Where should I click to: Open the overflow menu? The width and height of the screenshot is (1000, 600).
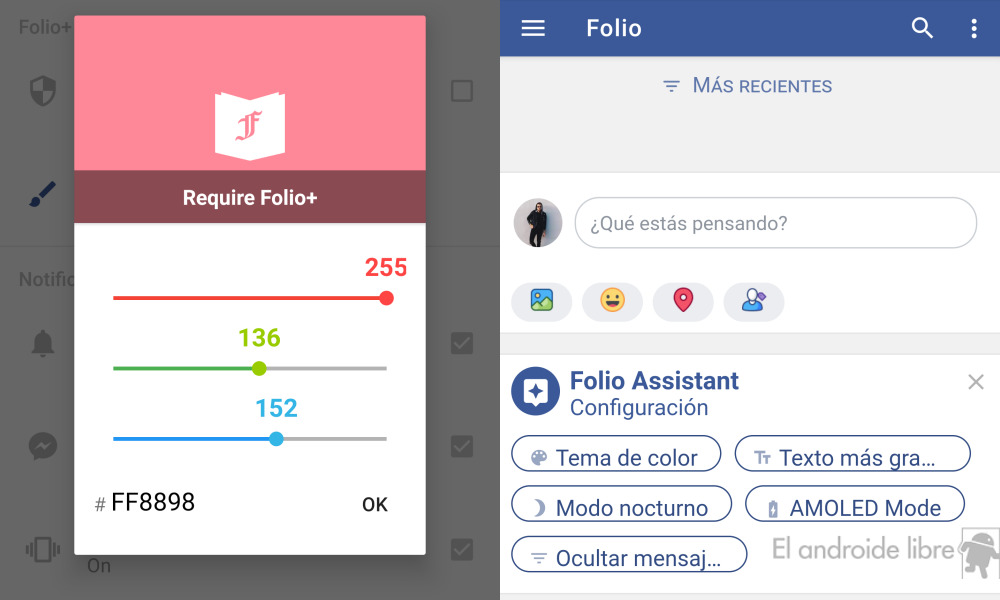[974, 28]
